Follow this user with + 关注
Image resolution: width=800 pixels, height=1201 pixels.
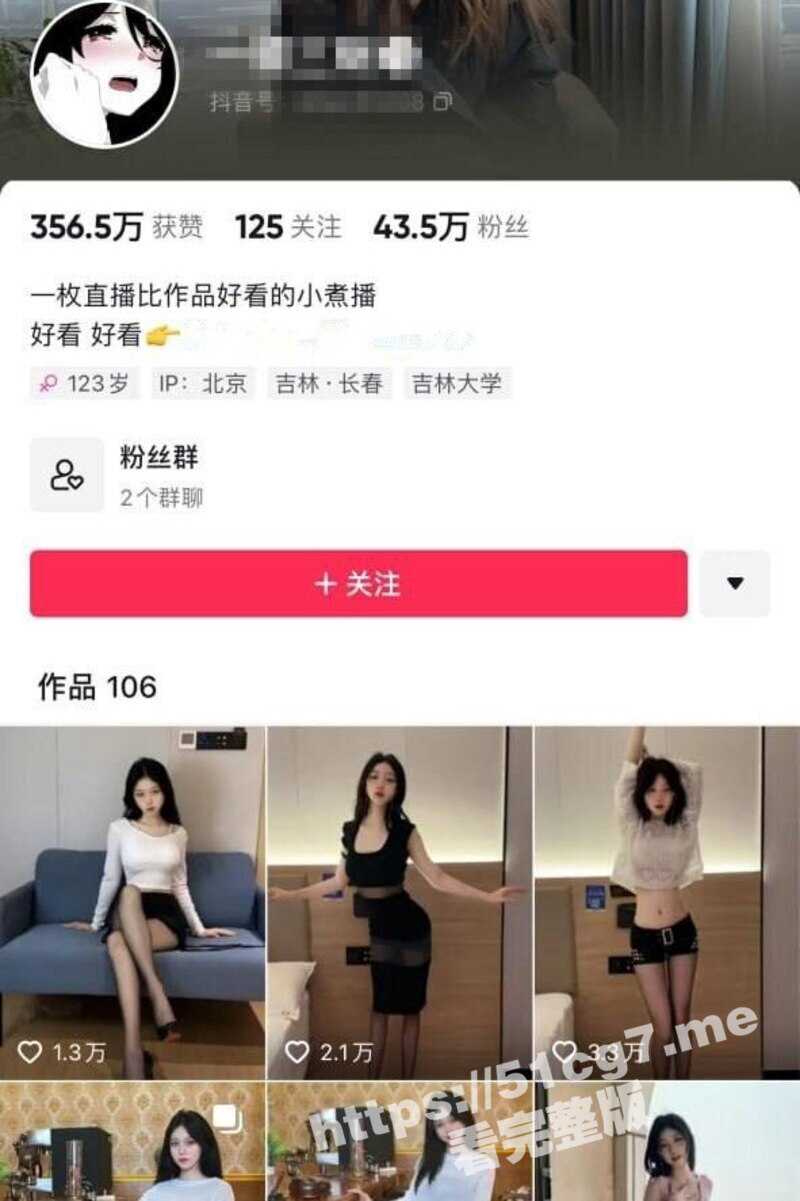pyautogui.click(x=358, y=584)
